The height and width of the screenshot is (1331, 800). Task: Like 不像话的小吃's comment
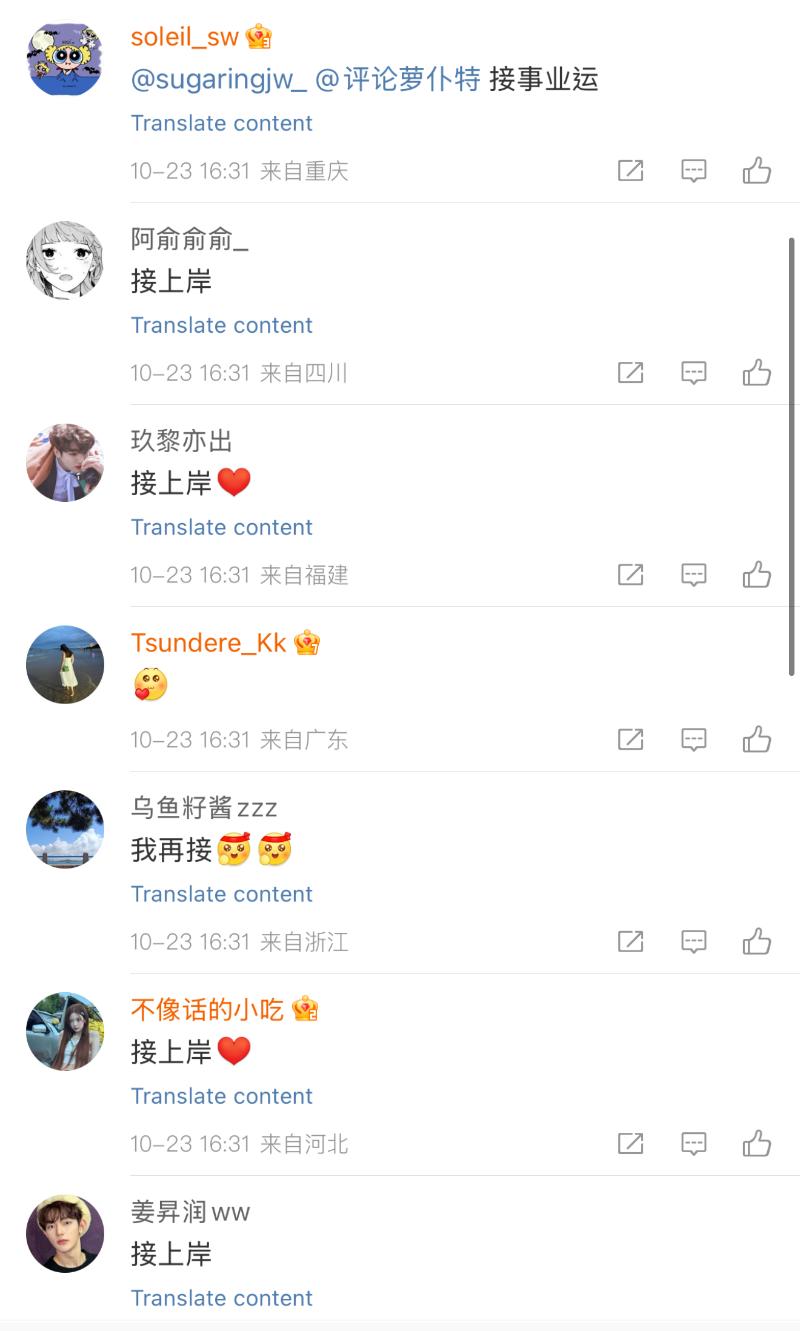pyautogui.click(x=757, y=1144)
